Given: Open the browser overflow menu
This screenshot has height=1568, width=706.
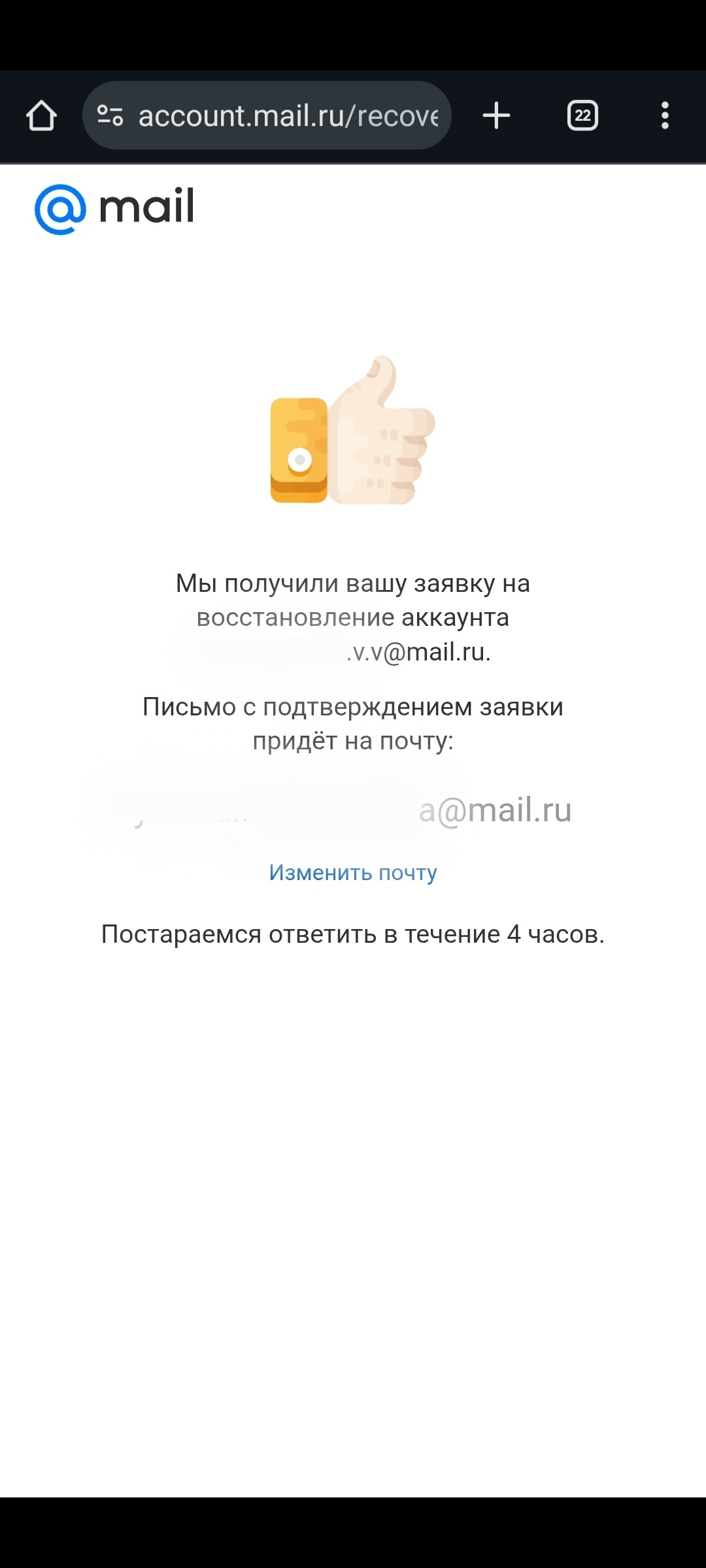Looking at the screenshot, I should tap(665, 116).
